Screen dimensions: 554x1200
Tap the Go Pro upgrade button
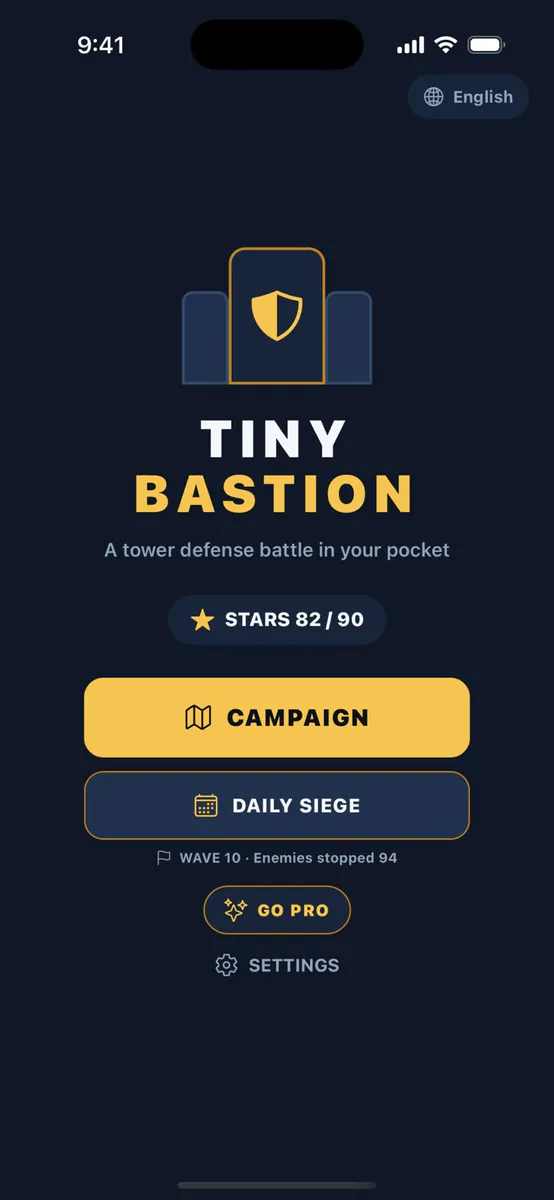277,910
